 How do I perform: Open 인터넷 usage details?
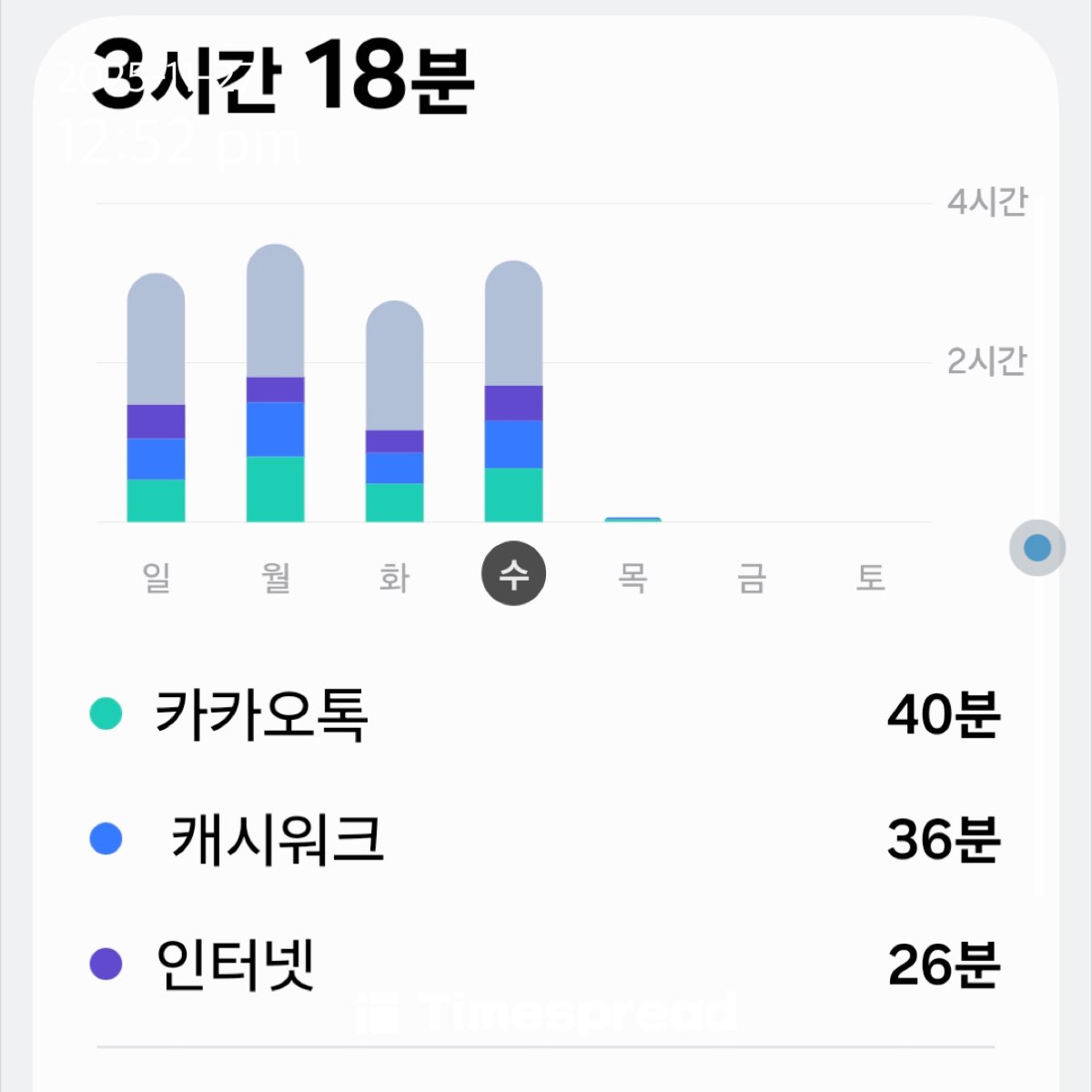[x=544, y=965]
